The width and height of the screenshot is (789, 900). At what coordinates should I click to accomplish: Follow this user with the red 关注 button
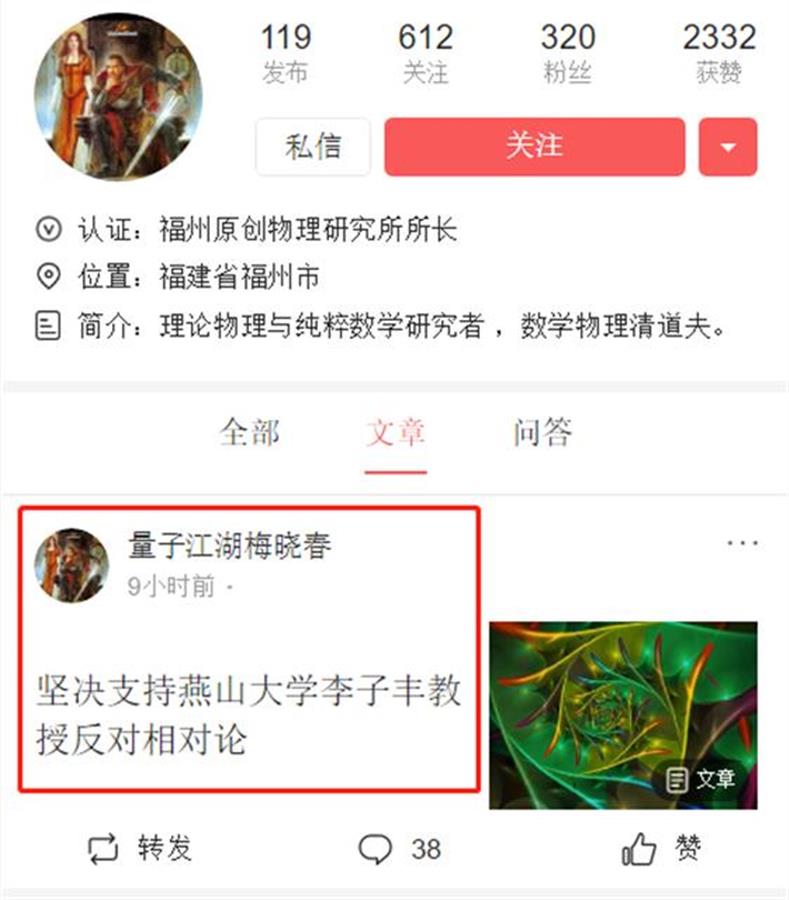[x=534, y=147]
